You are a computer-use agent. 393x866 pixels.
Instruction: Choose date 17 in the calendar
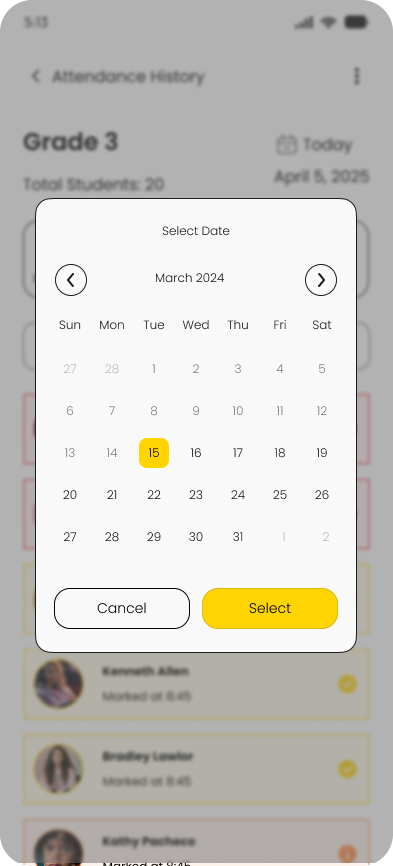[x=238, y=453]
